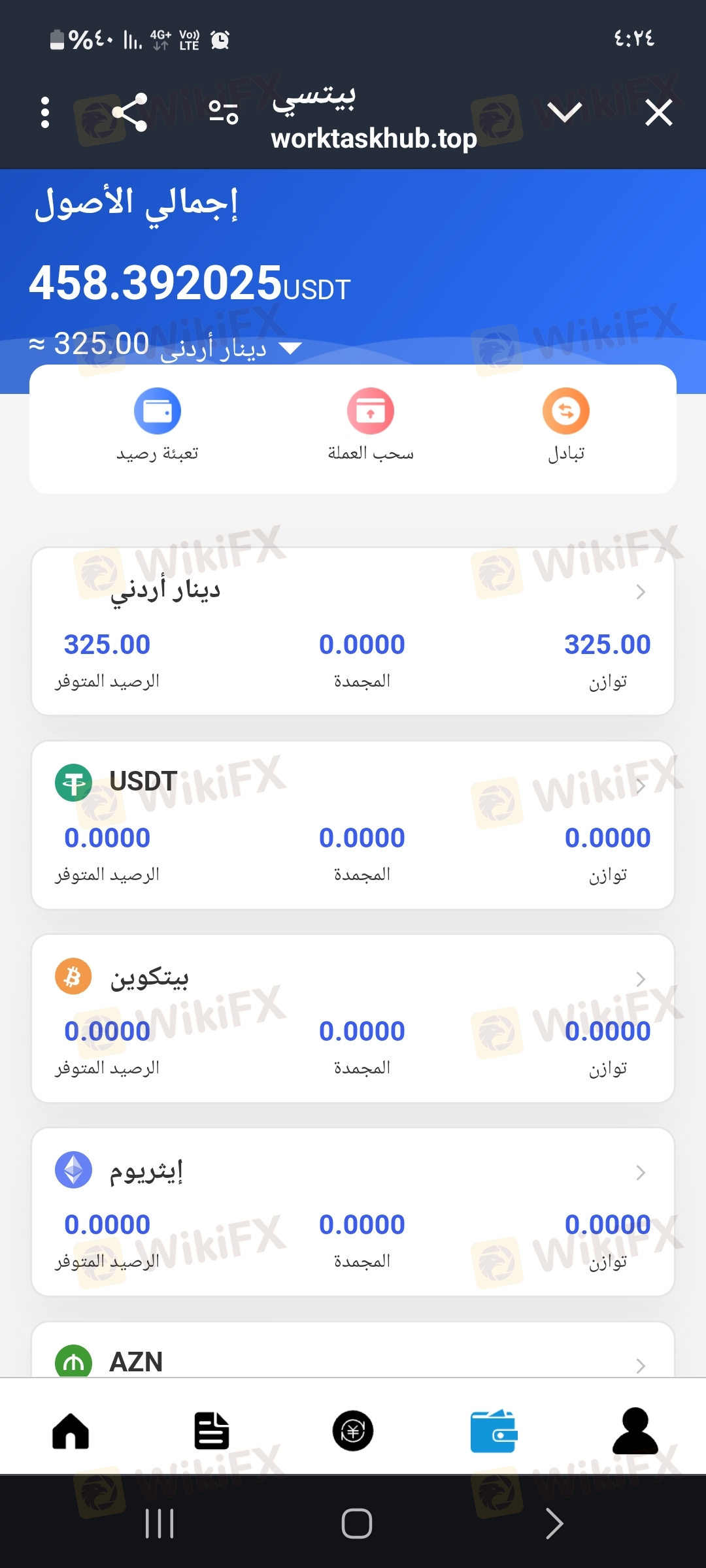Tap تعبئة رصيد to top up balance
This screenshot has height=1568, width=706.
[x=157, y=425]
